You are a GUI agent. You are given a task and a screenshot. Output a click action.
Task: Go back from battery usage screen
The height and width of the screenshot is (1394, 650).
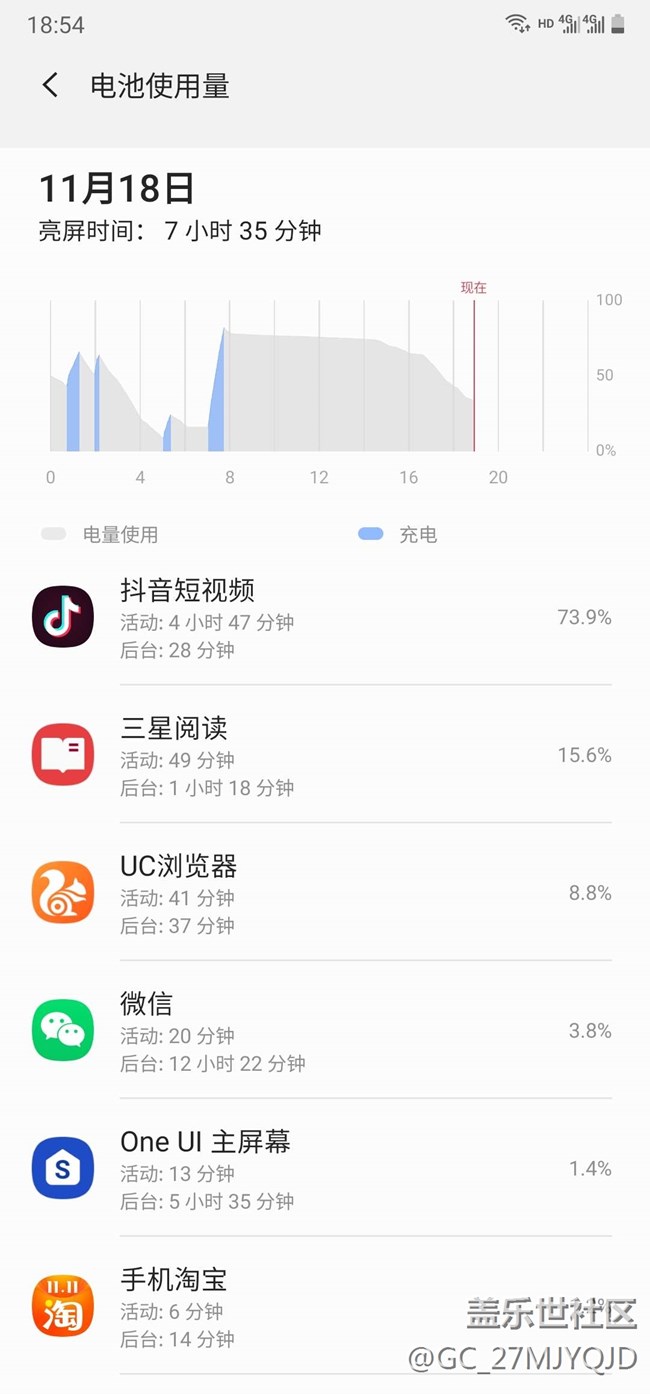(50, 86)
